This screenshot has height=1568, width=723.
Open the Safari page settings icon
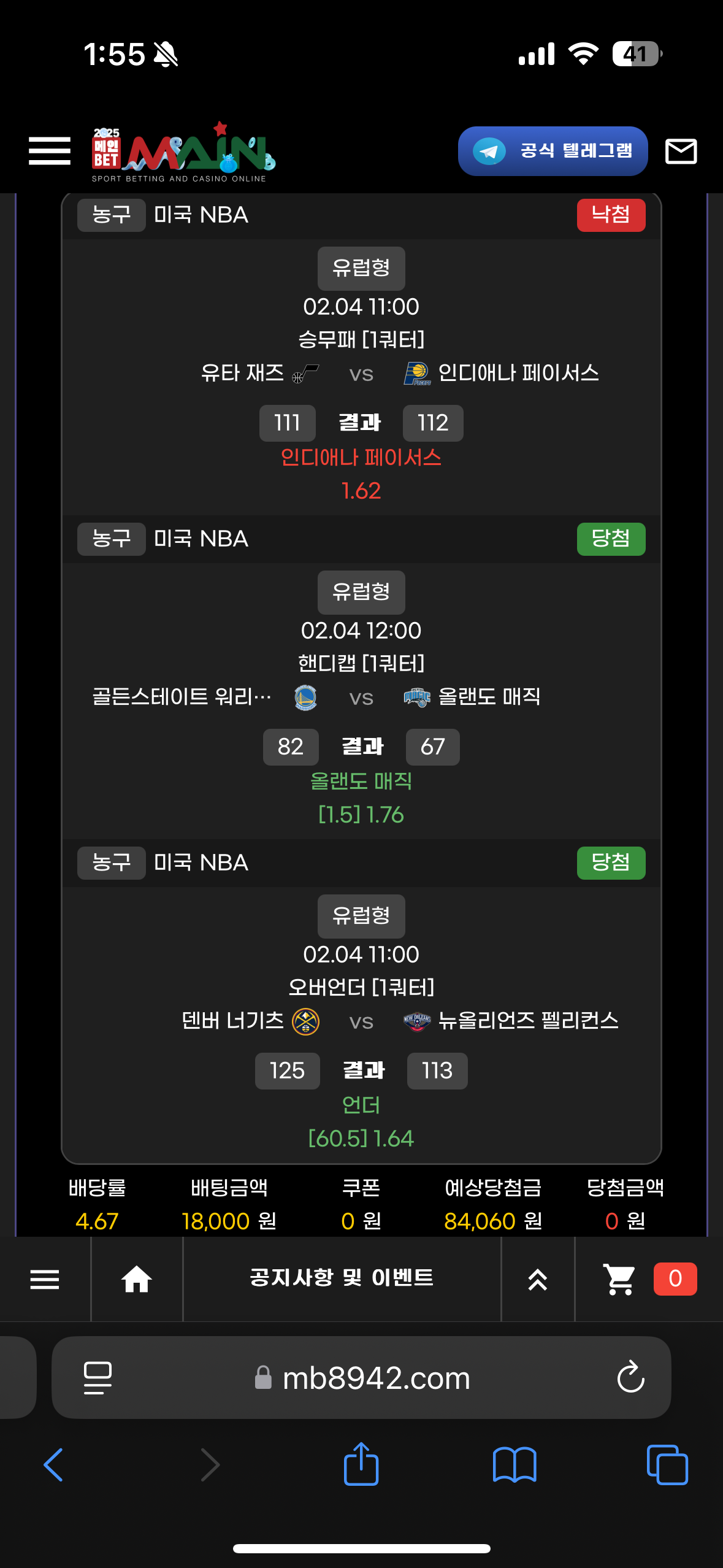pyautogui.click(x=98, y=1378)
